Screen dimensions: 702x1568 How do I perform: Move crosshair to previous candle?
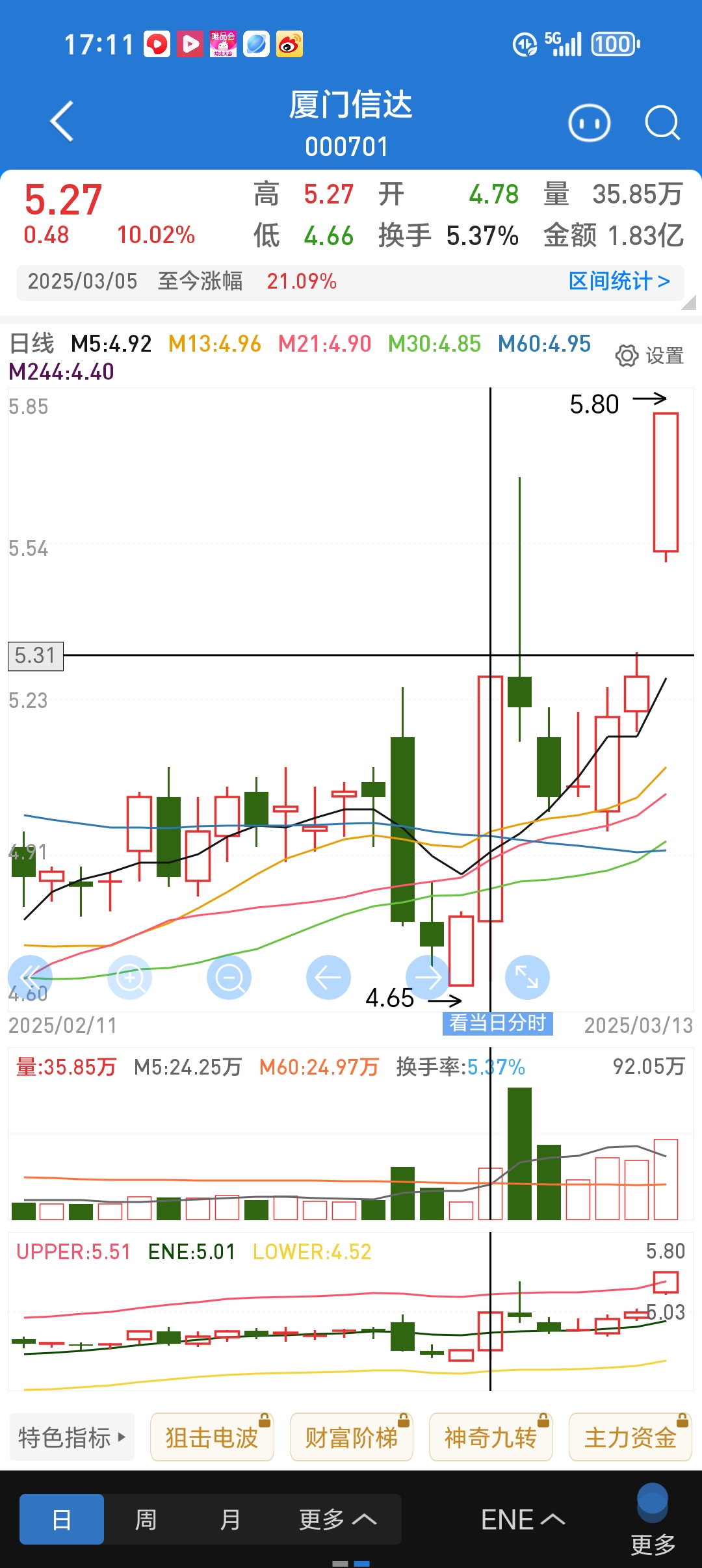328,978
